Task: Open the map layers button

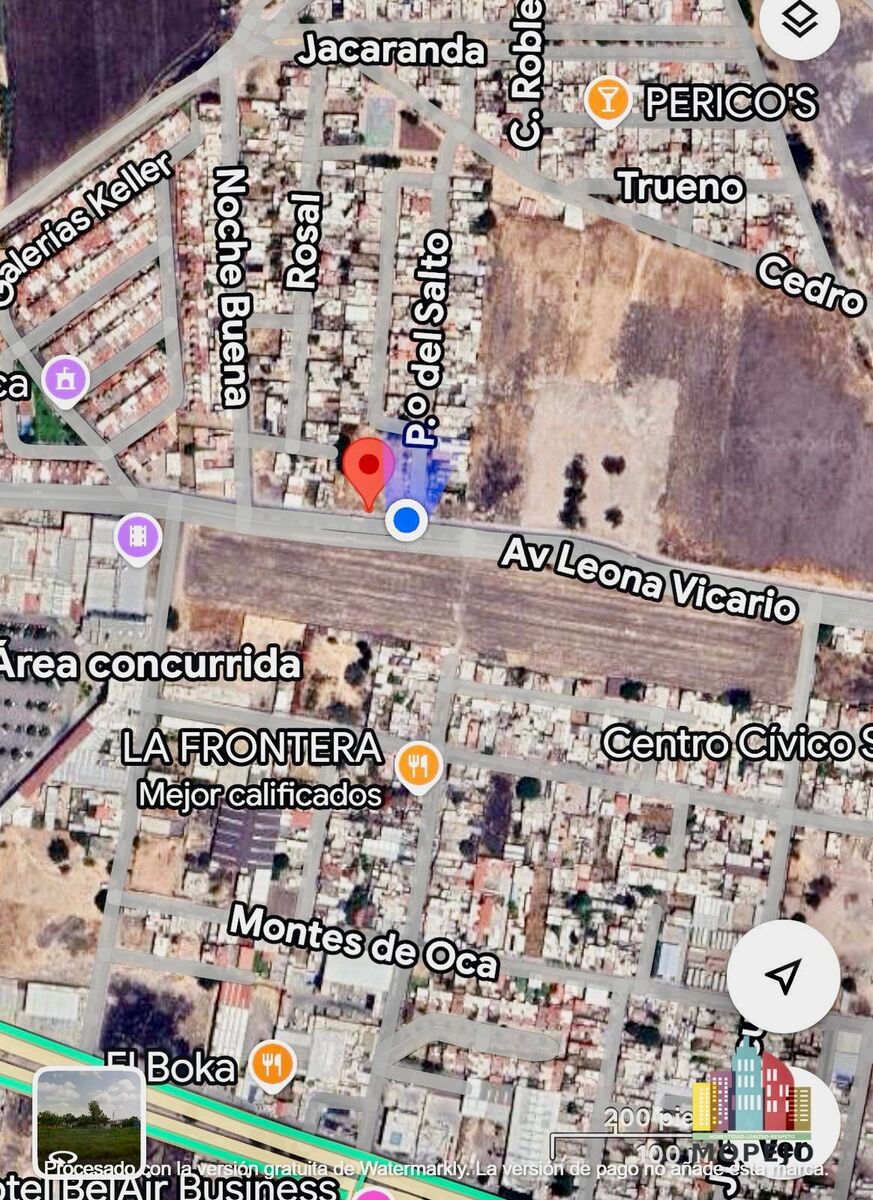Action: (x=800, y=20)
